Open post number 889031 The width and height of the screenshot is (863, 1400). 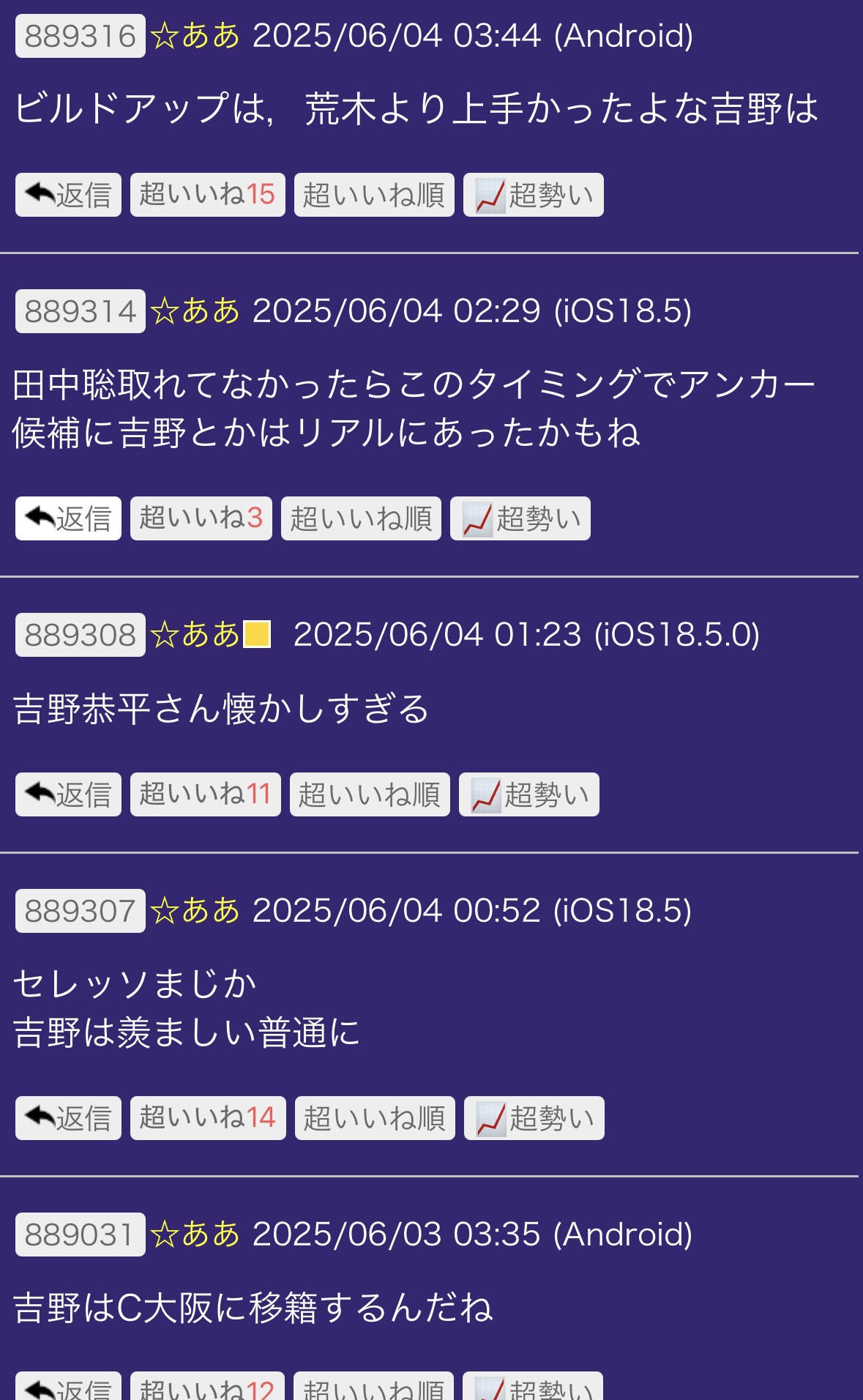[81, 1235]
